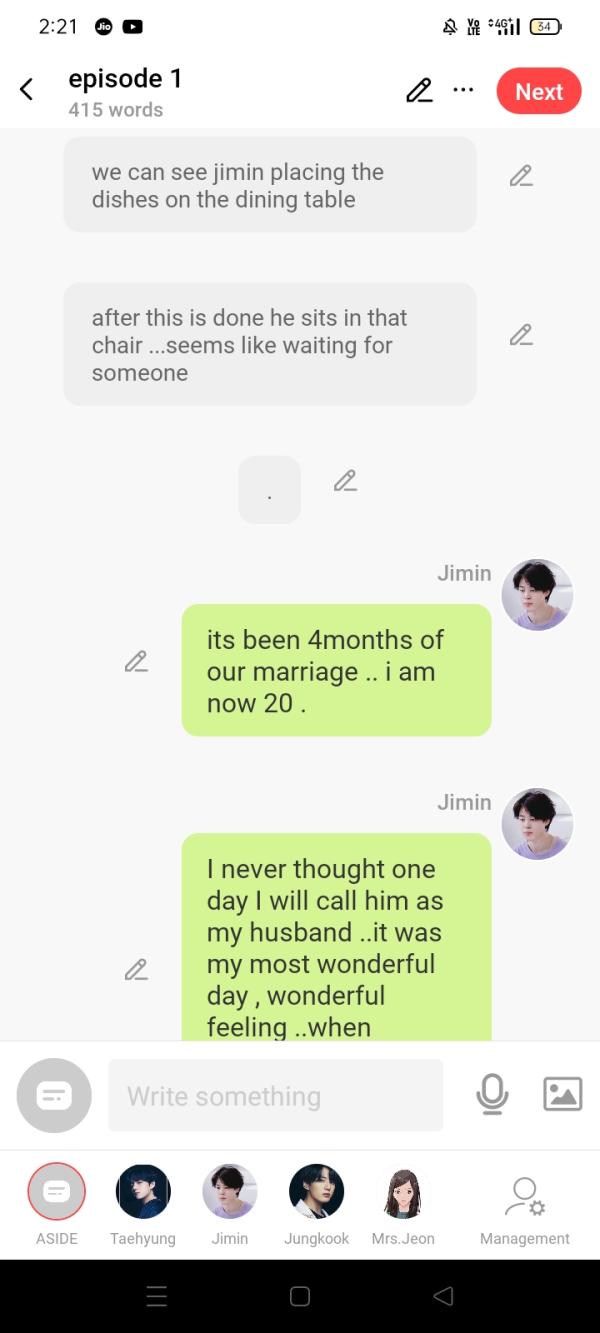Screen dimensions: 600x1333
Task: Switch speaker to Jungkook
Action: pos(316,1191)
